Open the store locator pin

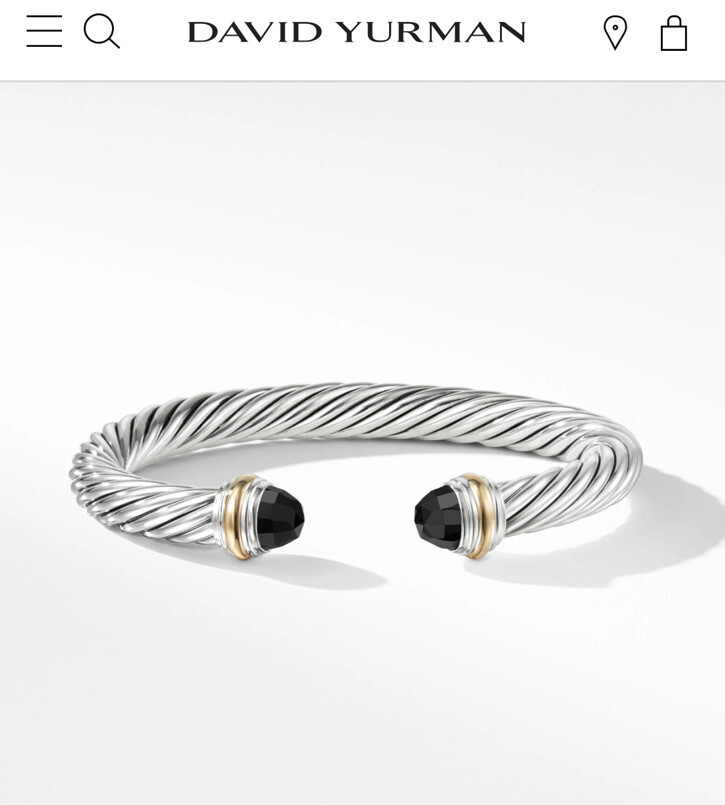point(615,33)
